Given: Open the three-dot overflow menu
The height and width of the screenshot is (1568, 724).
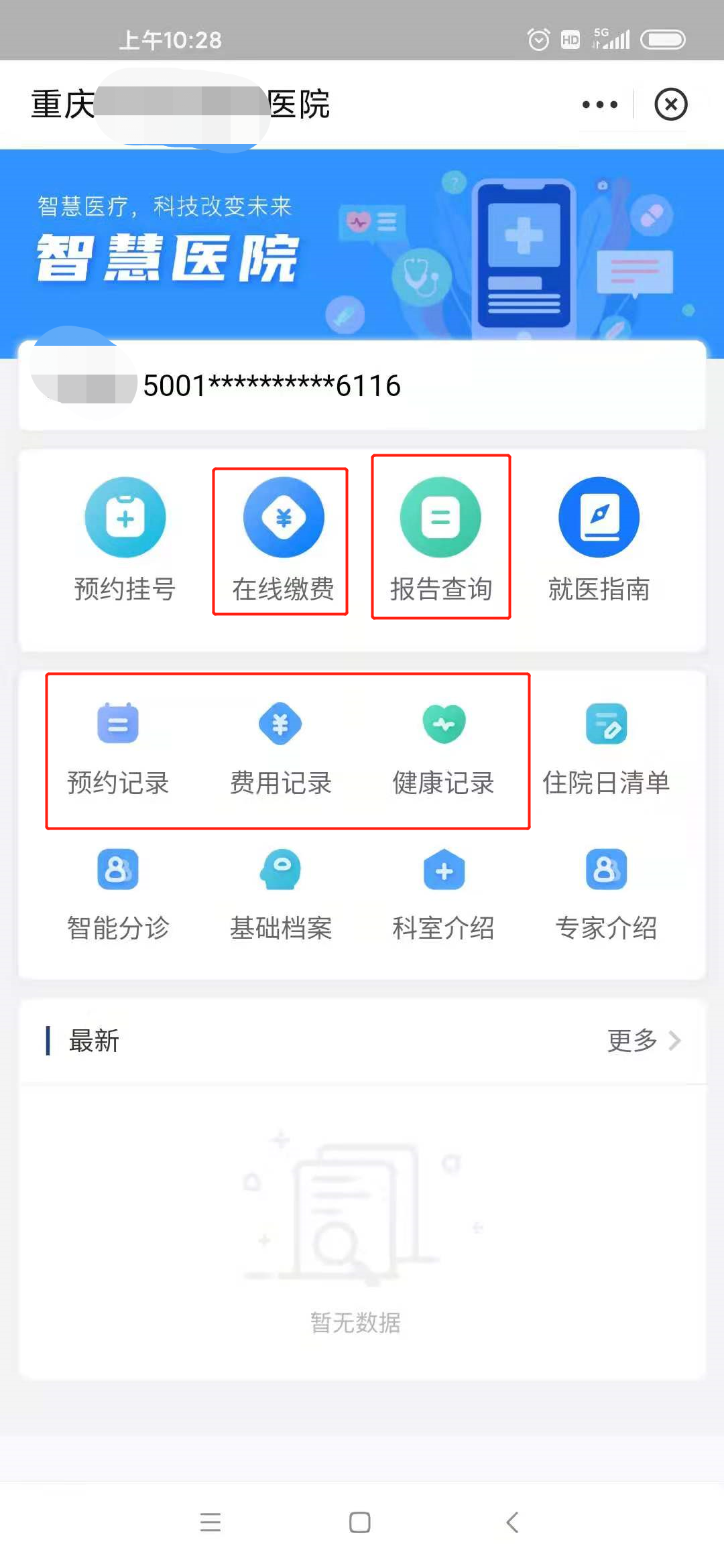Looking at the screenshot, I should [599, 105].
